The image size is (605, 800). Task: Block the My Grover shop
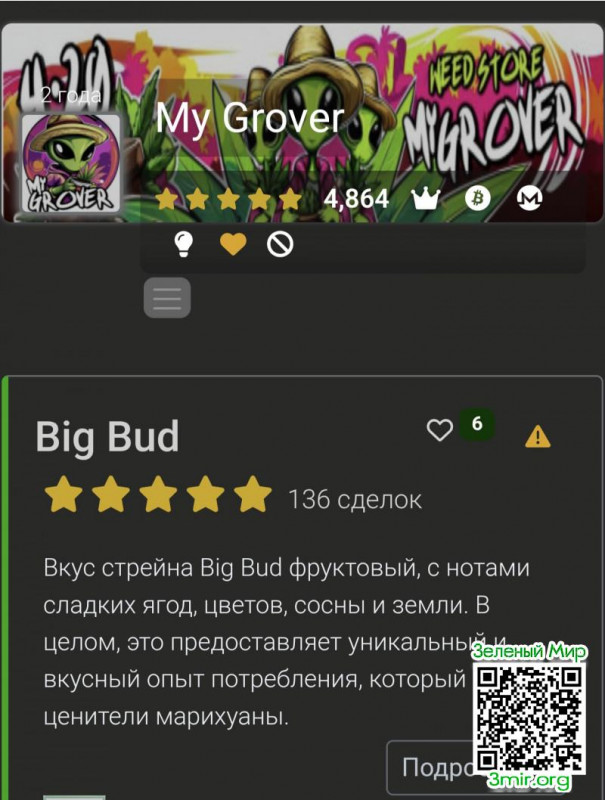pyautogui.click(x=280, y=243)
